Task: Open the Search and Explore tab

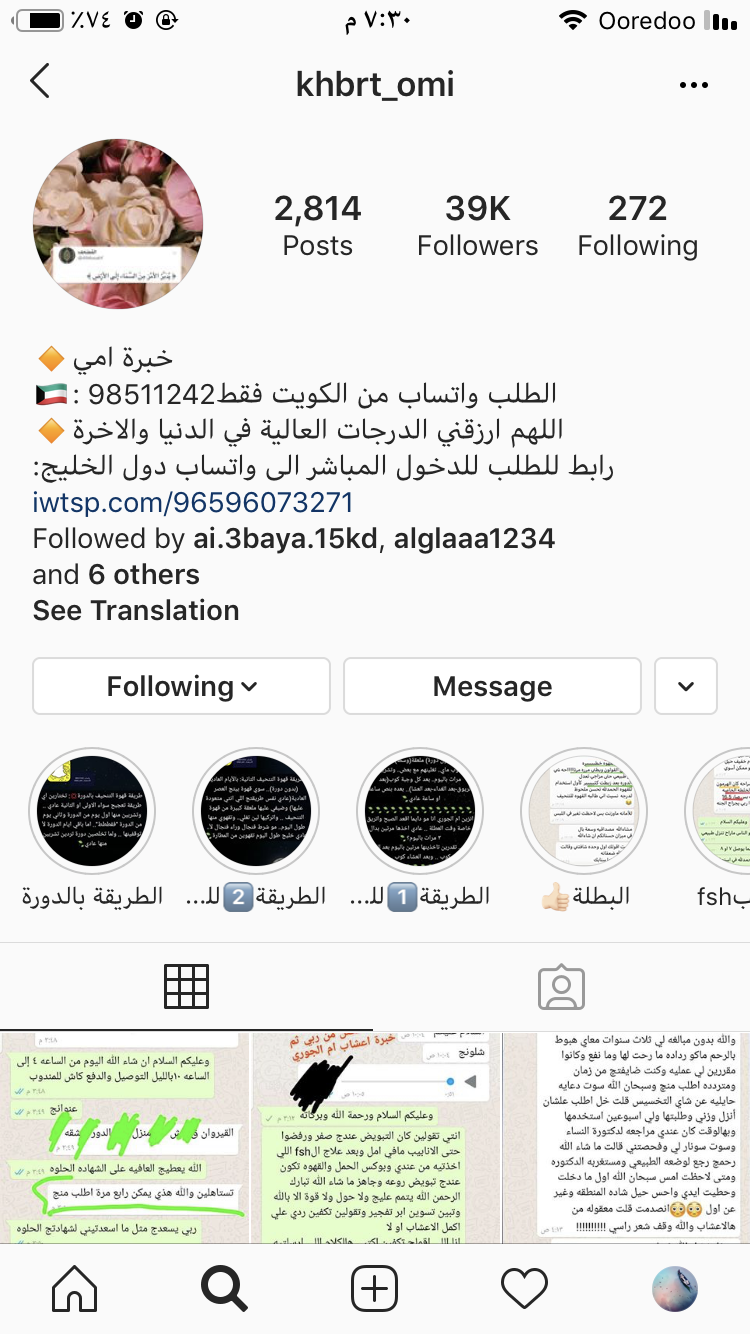Action: [x=224, y=1290]
